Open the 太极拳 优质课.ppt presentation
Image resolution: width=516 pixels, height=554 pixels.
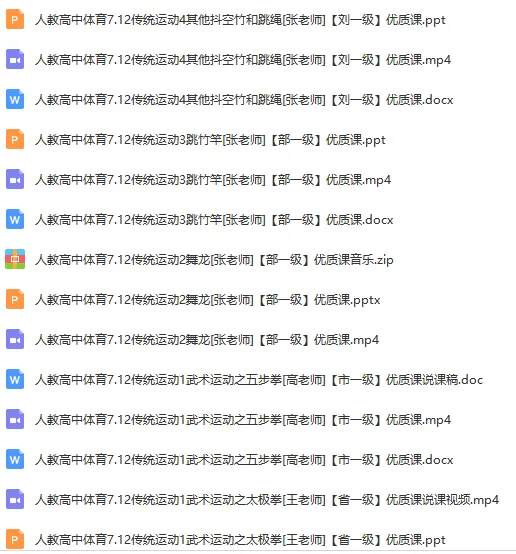pos(240,540)
